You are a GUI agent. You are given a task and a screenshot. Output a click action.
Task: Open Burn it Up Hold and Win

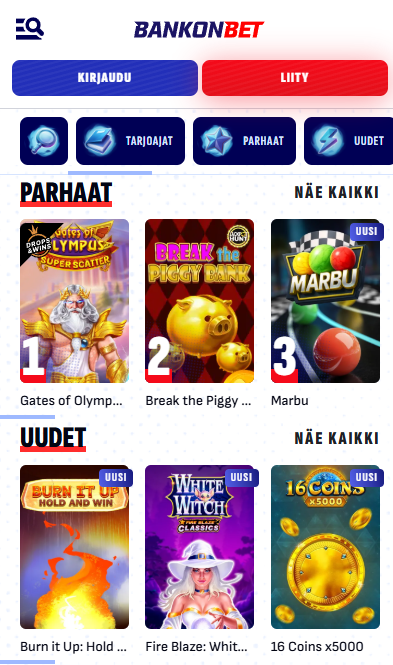tap(75, 547)
